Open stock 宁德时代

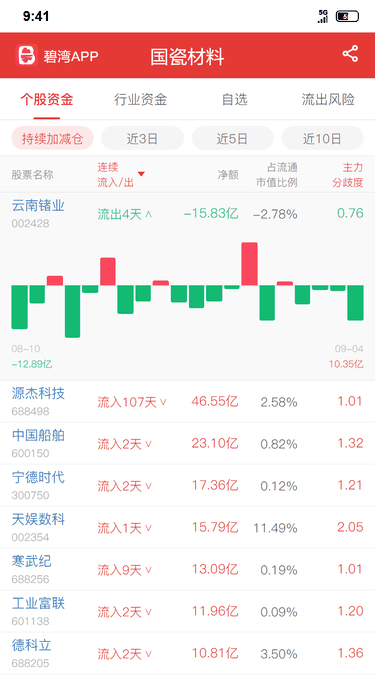coord(38,477)
